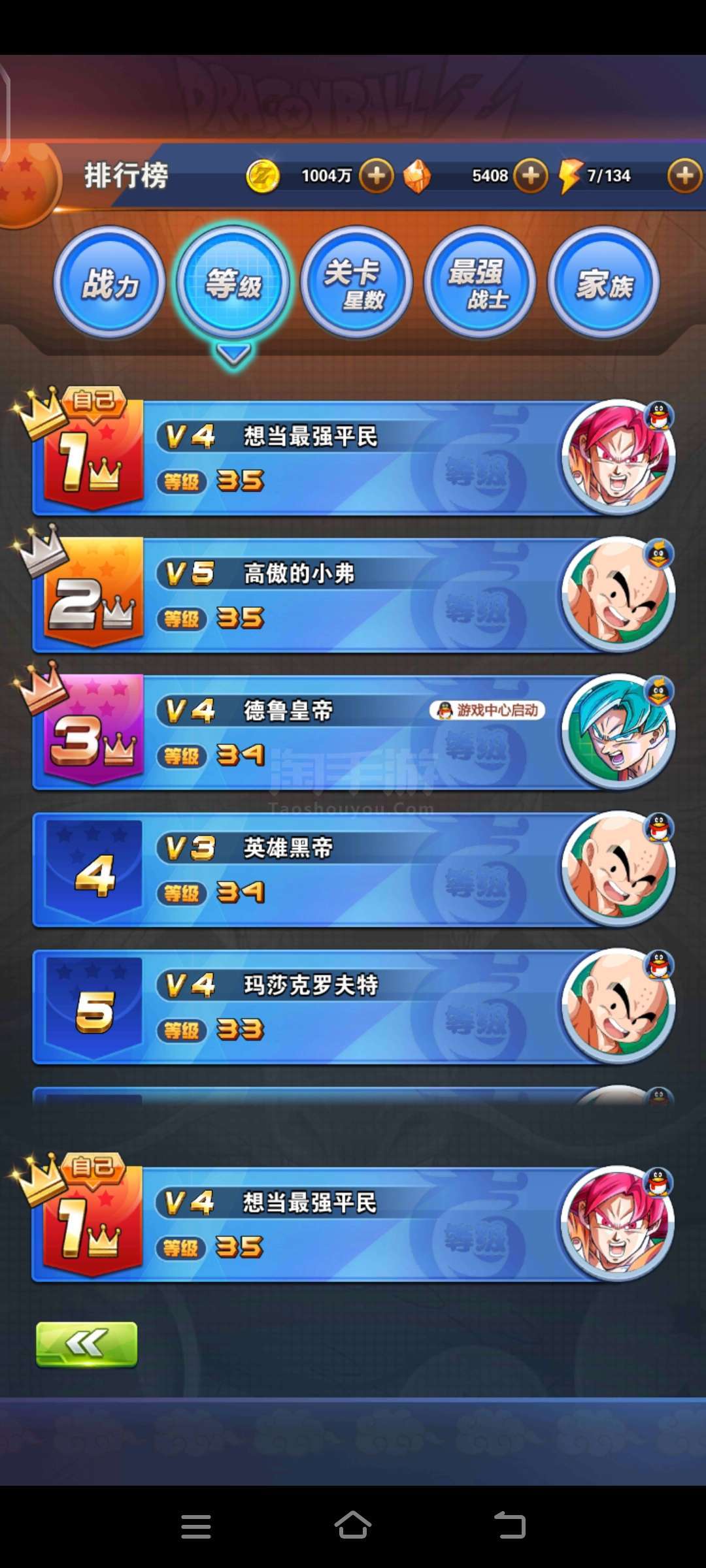Switch to the 战力 ranking tab
Image resolution: width=706 pixels, height=1568 pixels.
click(110, 283)
